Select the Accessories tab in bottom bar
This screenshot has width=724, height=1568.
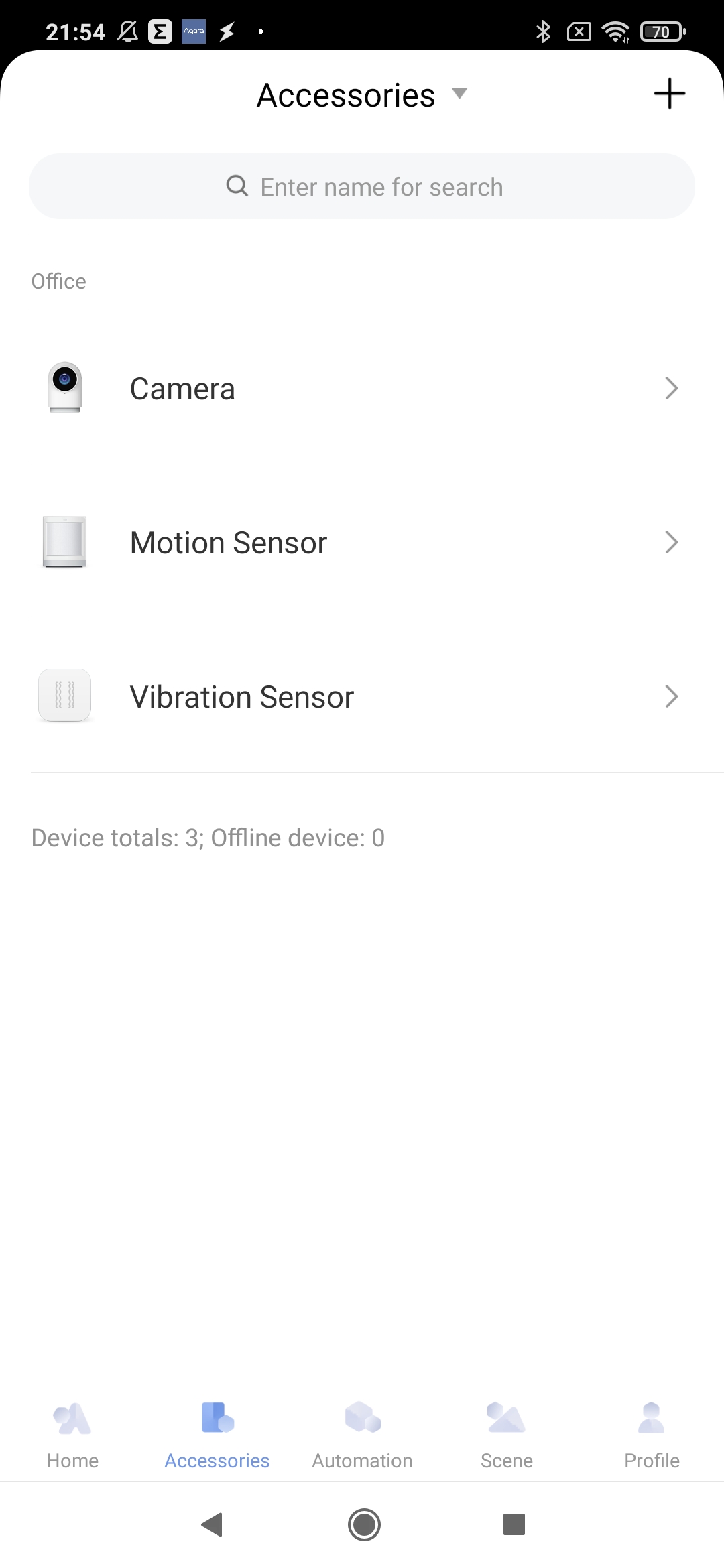(x=217, y=1434)
